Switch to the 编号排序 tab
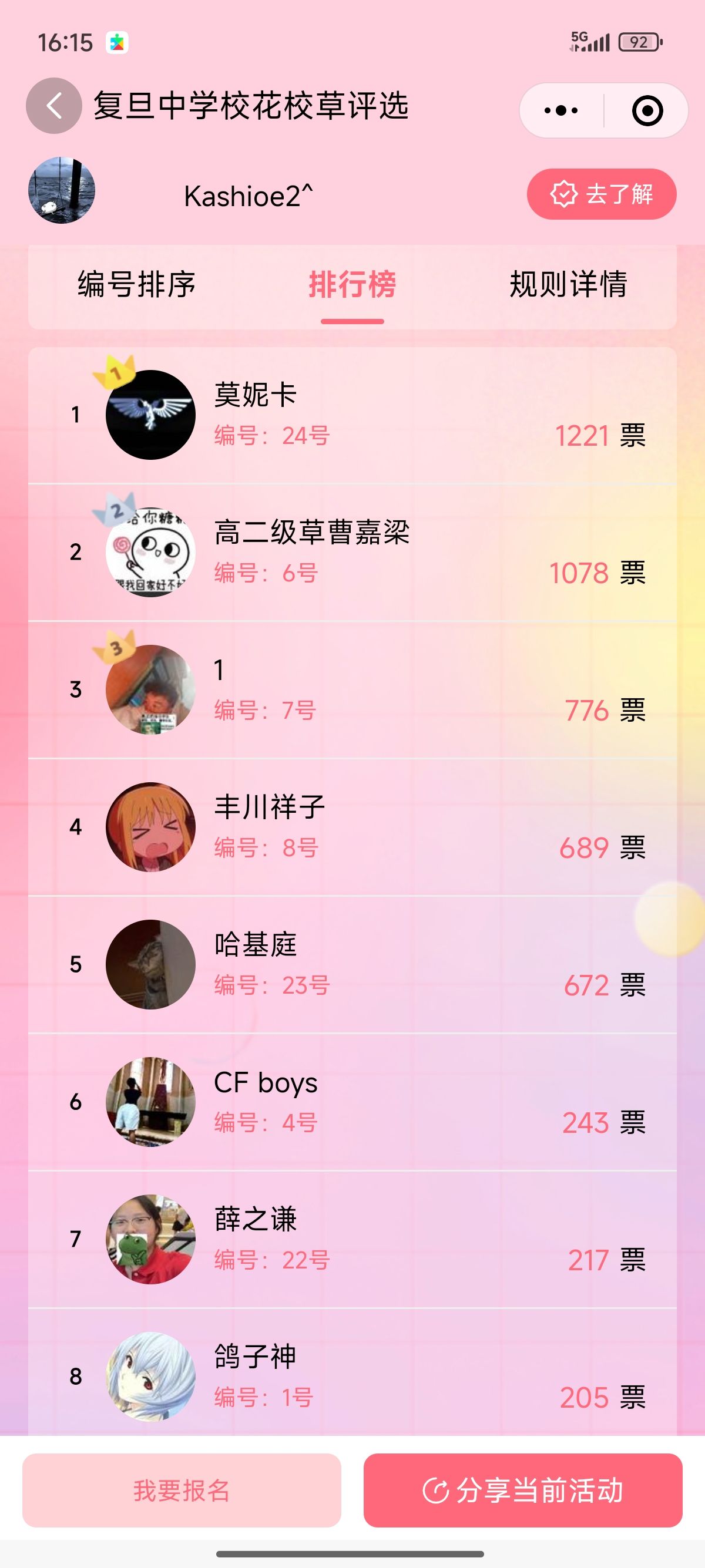The width and height of the screenshot is (705, 1568). [x=136, y=284]
